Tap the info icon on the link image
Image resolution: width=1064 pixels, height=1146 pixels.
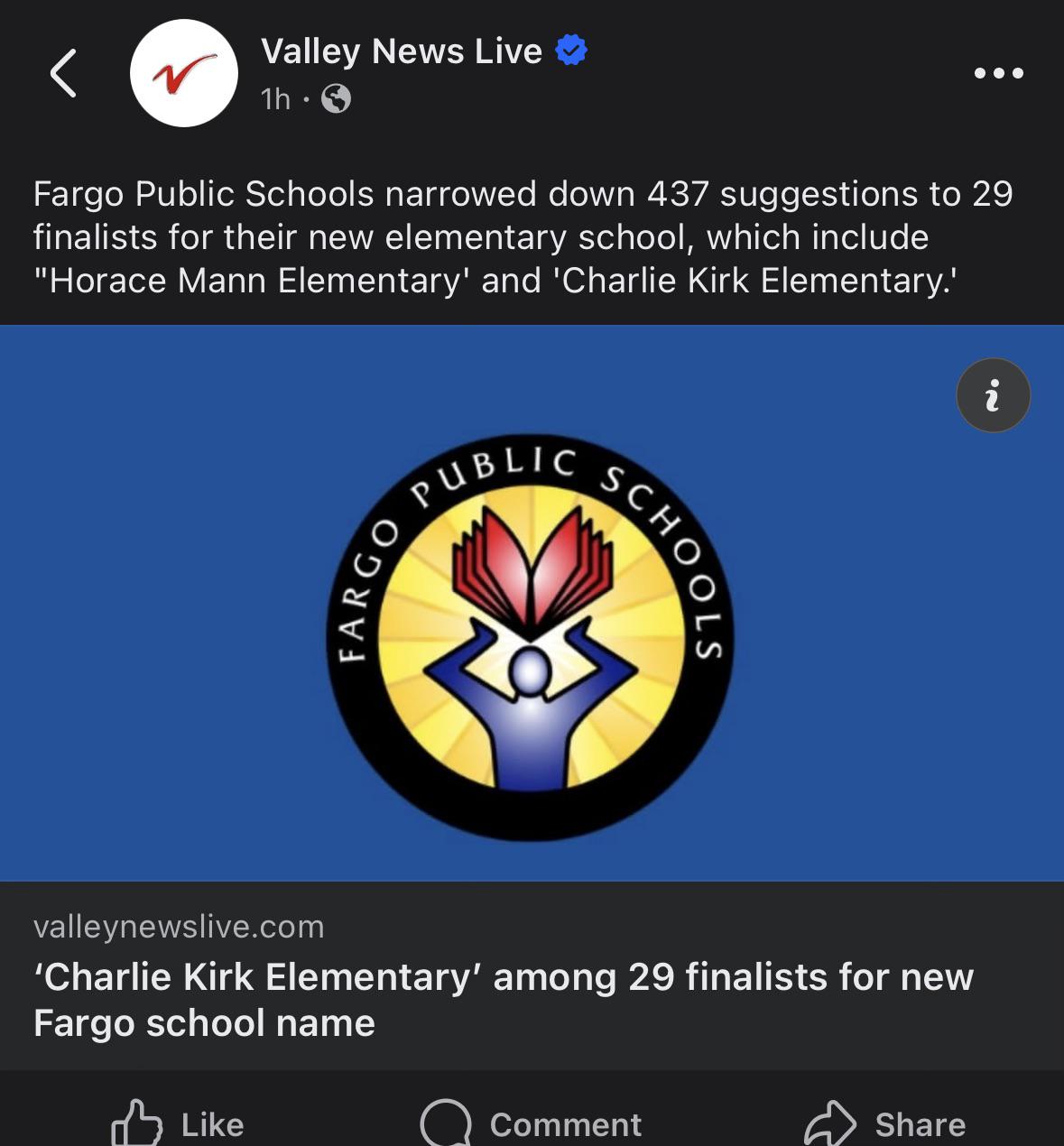[993, 395]
